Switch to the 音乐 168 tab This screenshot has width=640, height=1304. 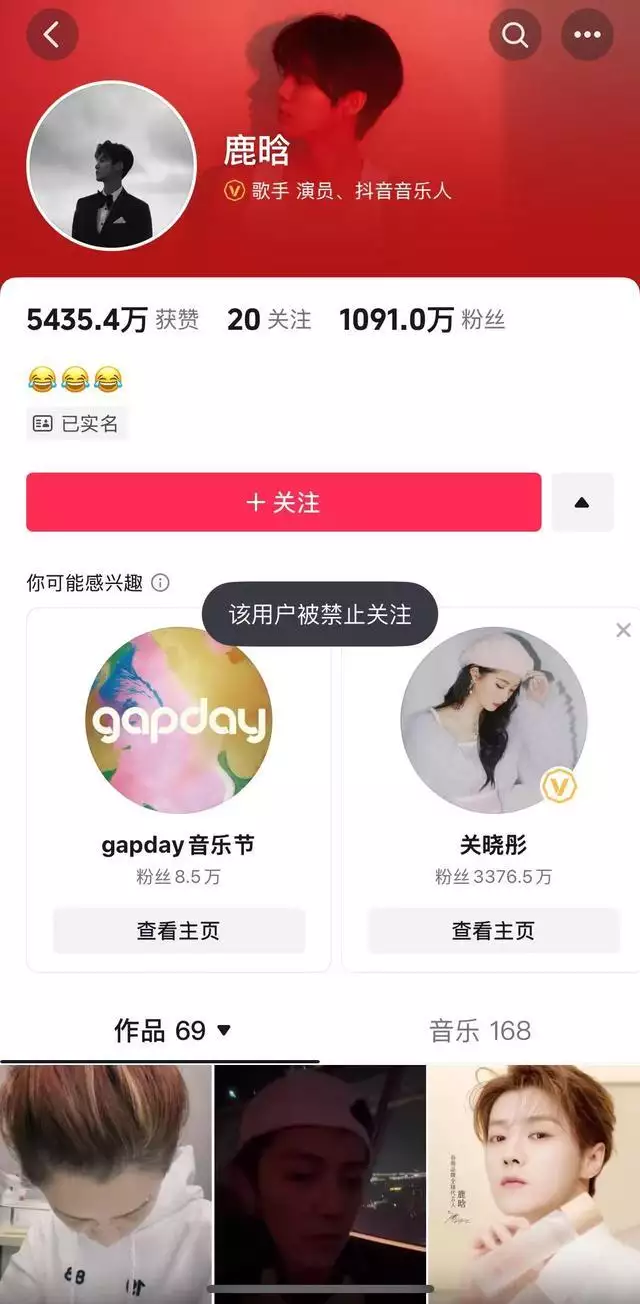(480, 1031)
